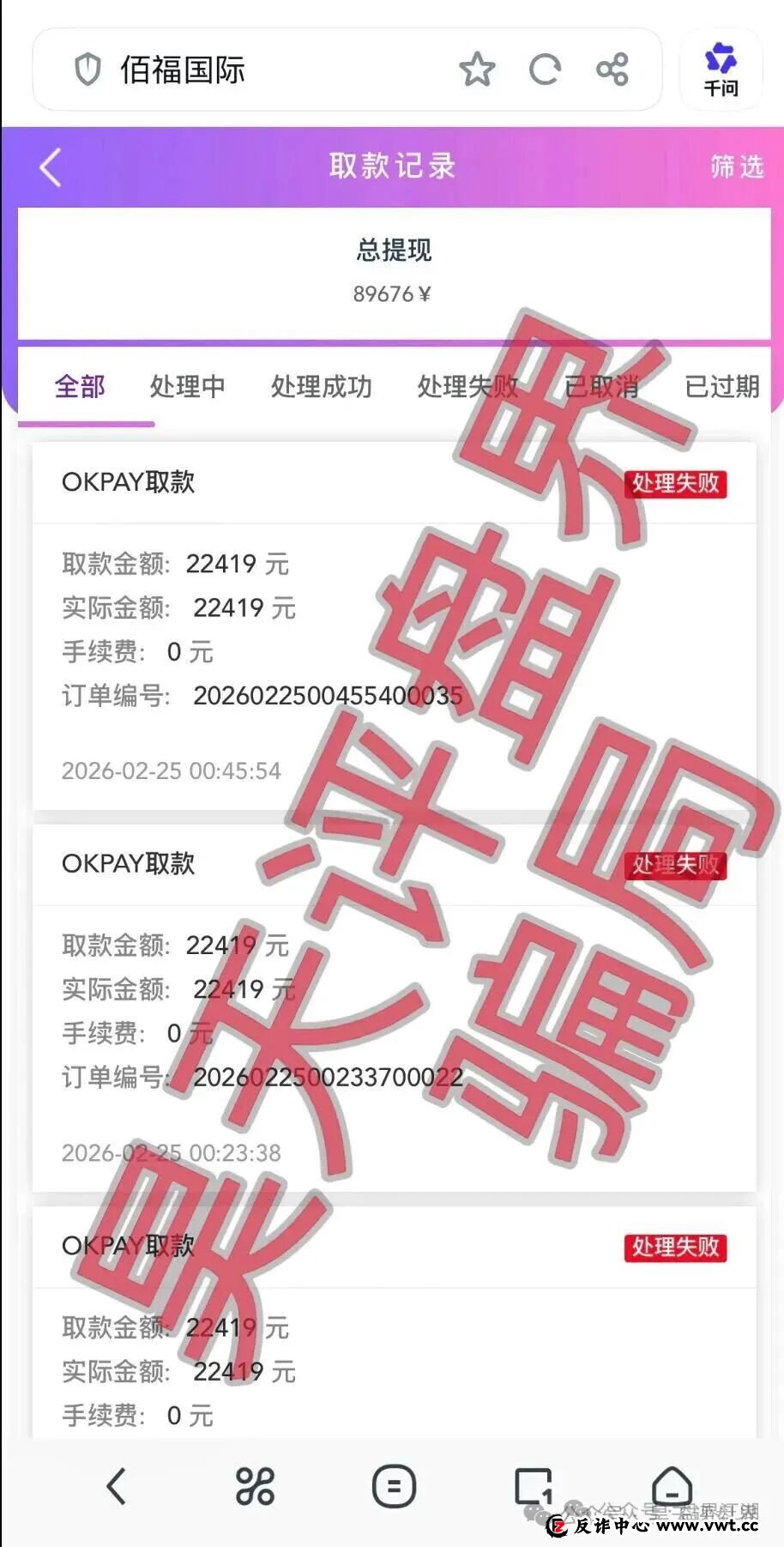Screen dimensions: 784x1547
Task: Tap the back arrow beside 取款记录
Action: tap(47, 167)
